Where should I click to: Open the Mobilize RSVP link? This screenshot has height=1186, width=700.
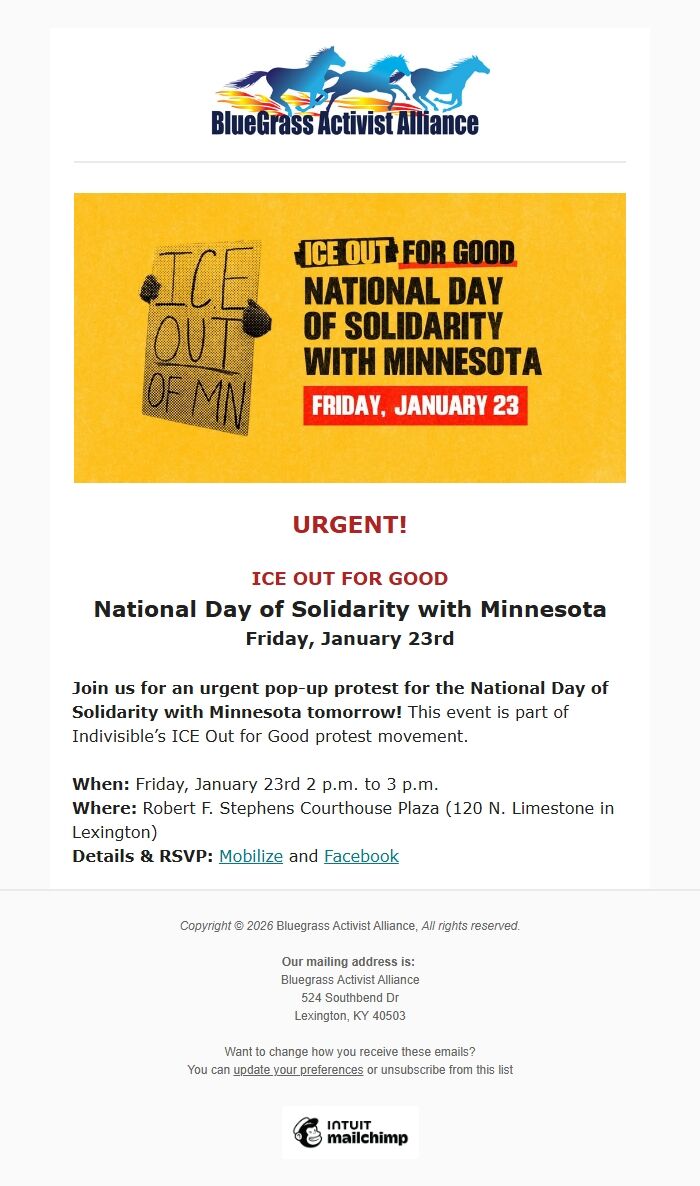tap(250, 856)
